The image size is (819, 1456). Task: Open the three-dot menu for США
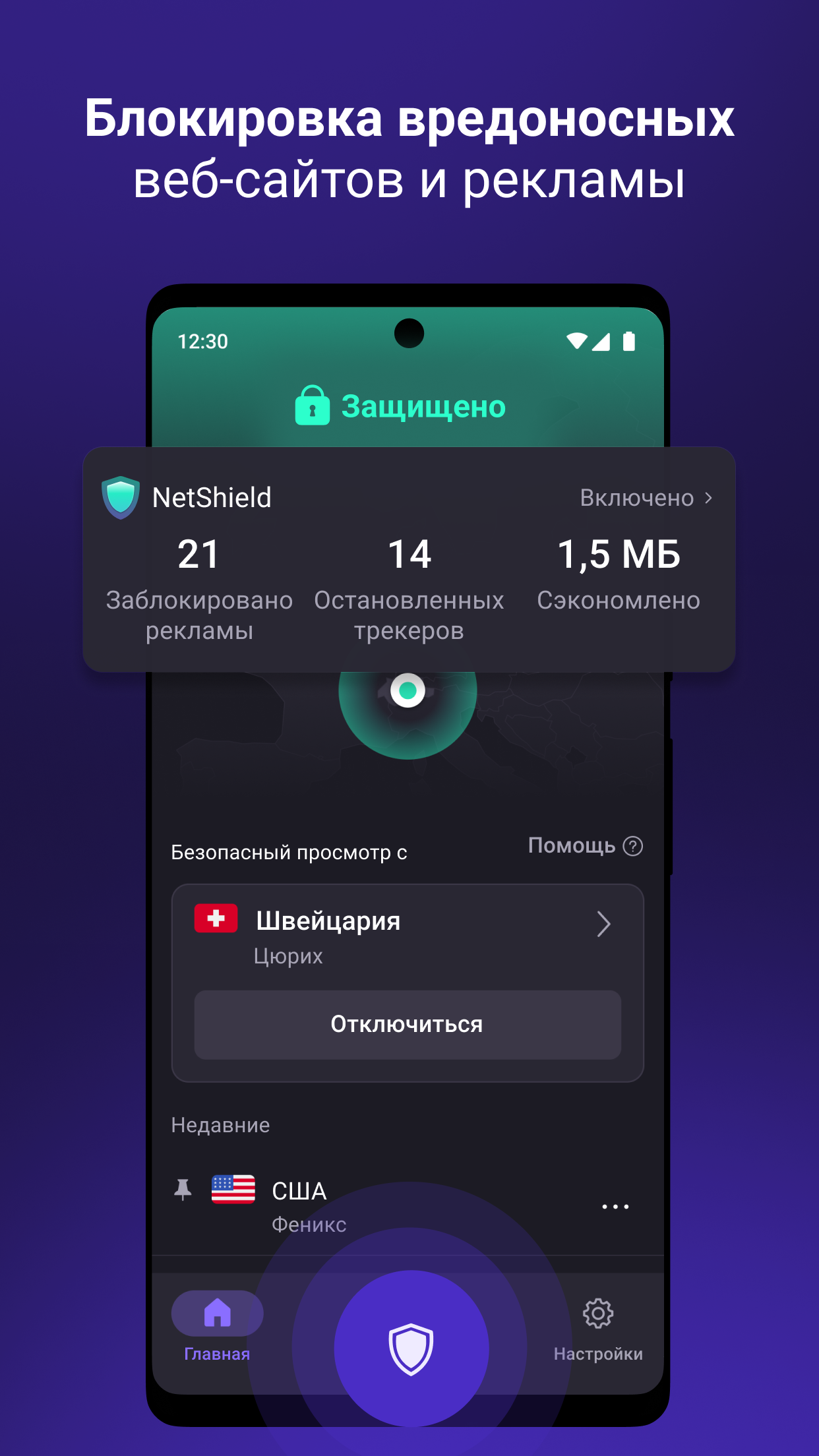coord(615,1205)
